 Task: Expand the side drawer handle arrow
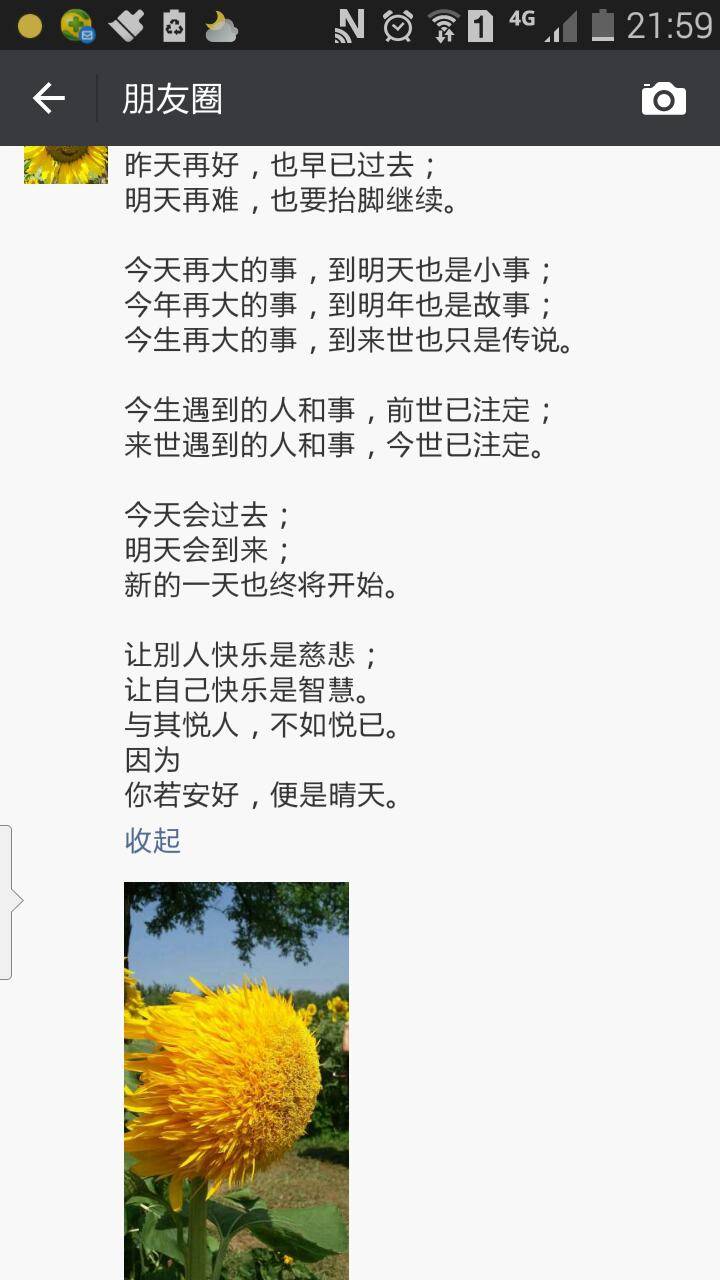tap(10, 898)
